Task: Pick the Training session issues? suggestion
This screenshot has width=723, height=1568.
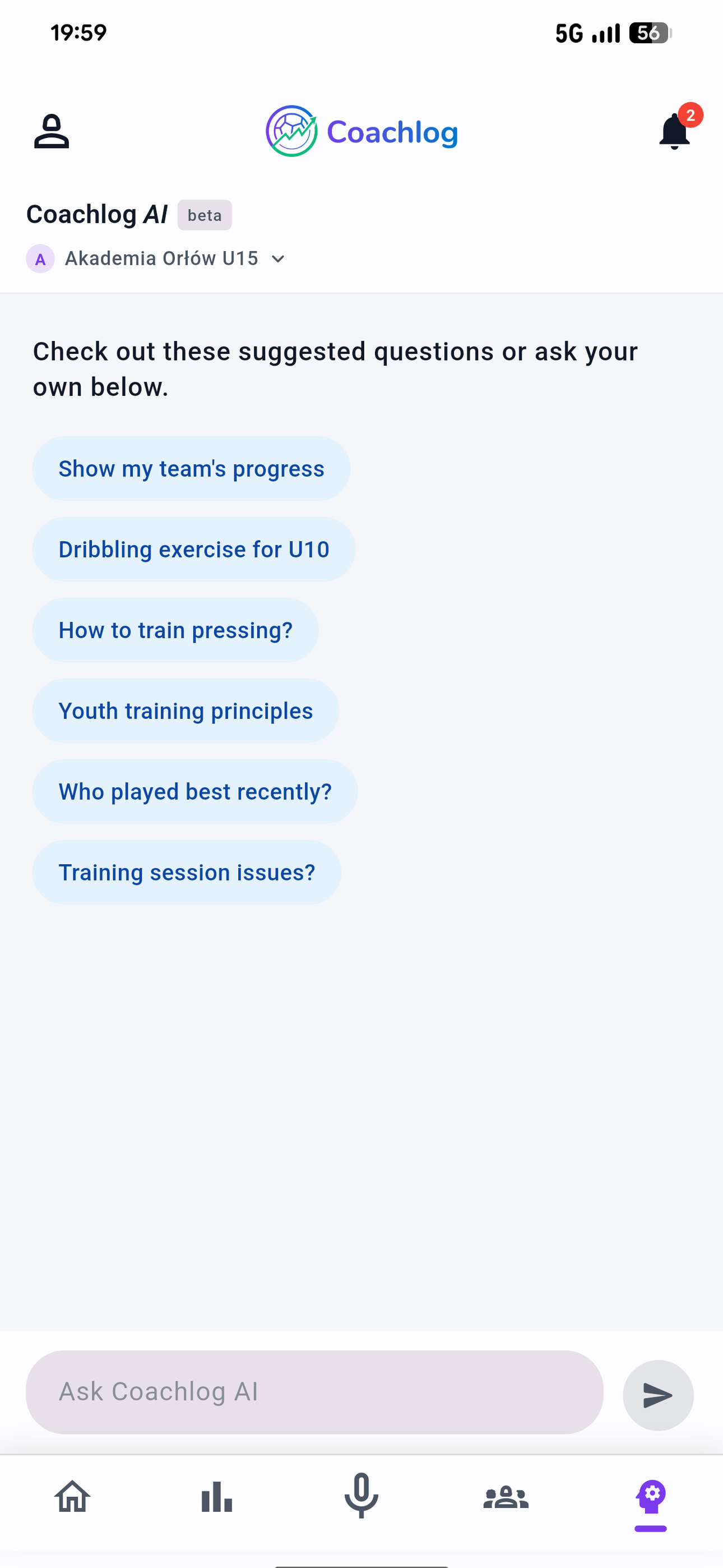Action: pos(186,871)
